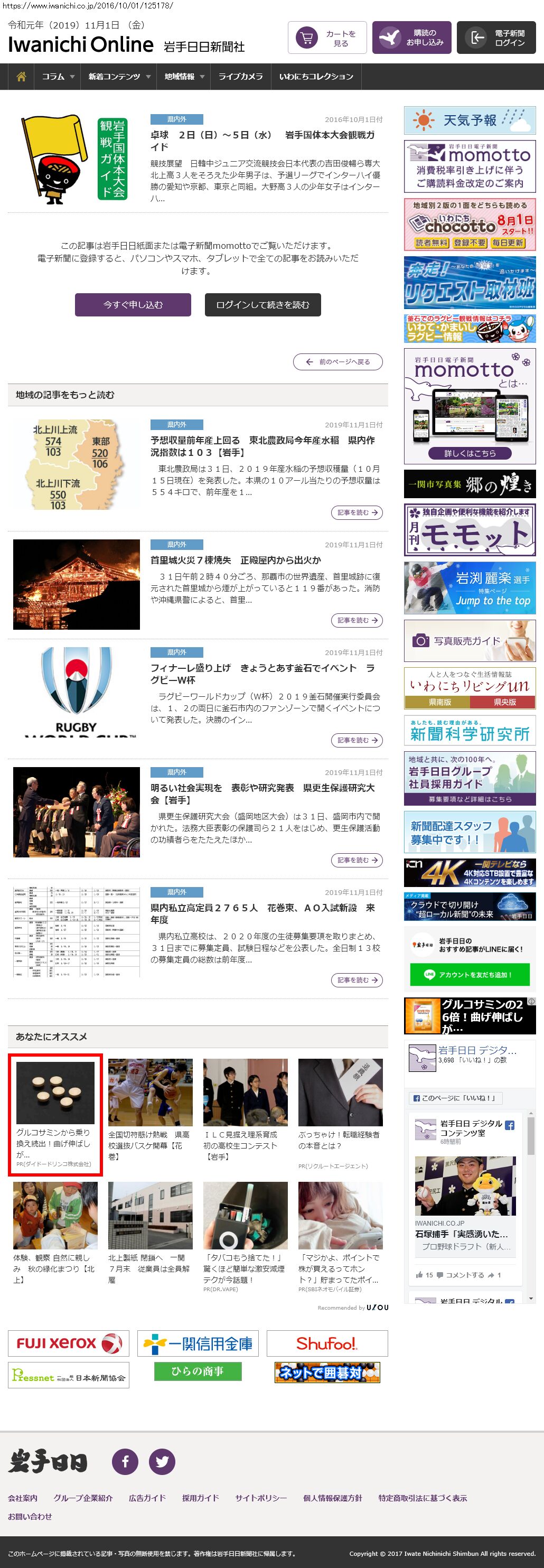544x1568 pixels.
Task: Go back with 前のページへ戻る
Action: pos(339,361)
